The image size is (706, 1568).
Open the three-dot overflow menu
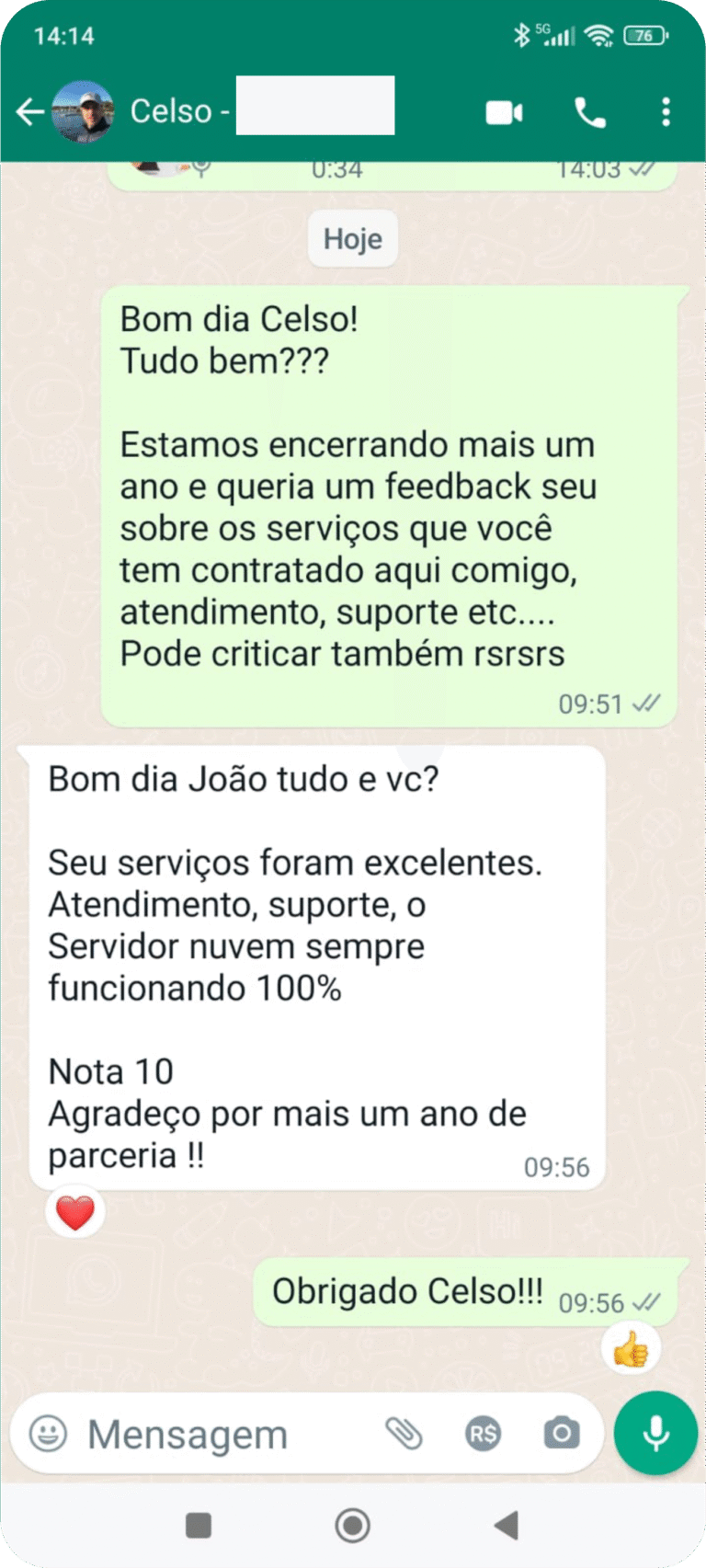click(666, 112)
